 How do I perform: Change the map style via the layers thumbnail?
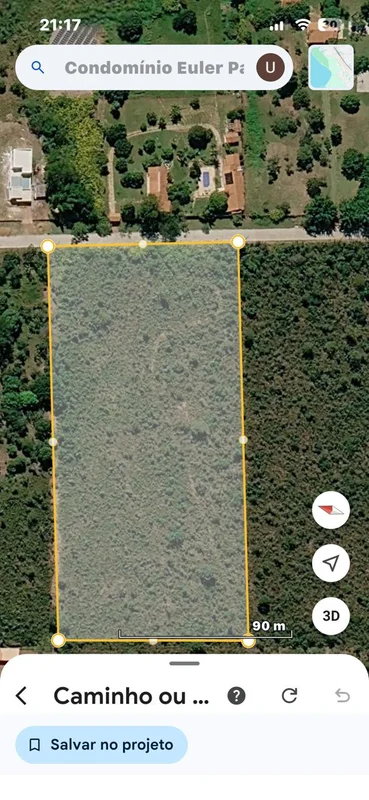(x=331, y=67)
